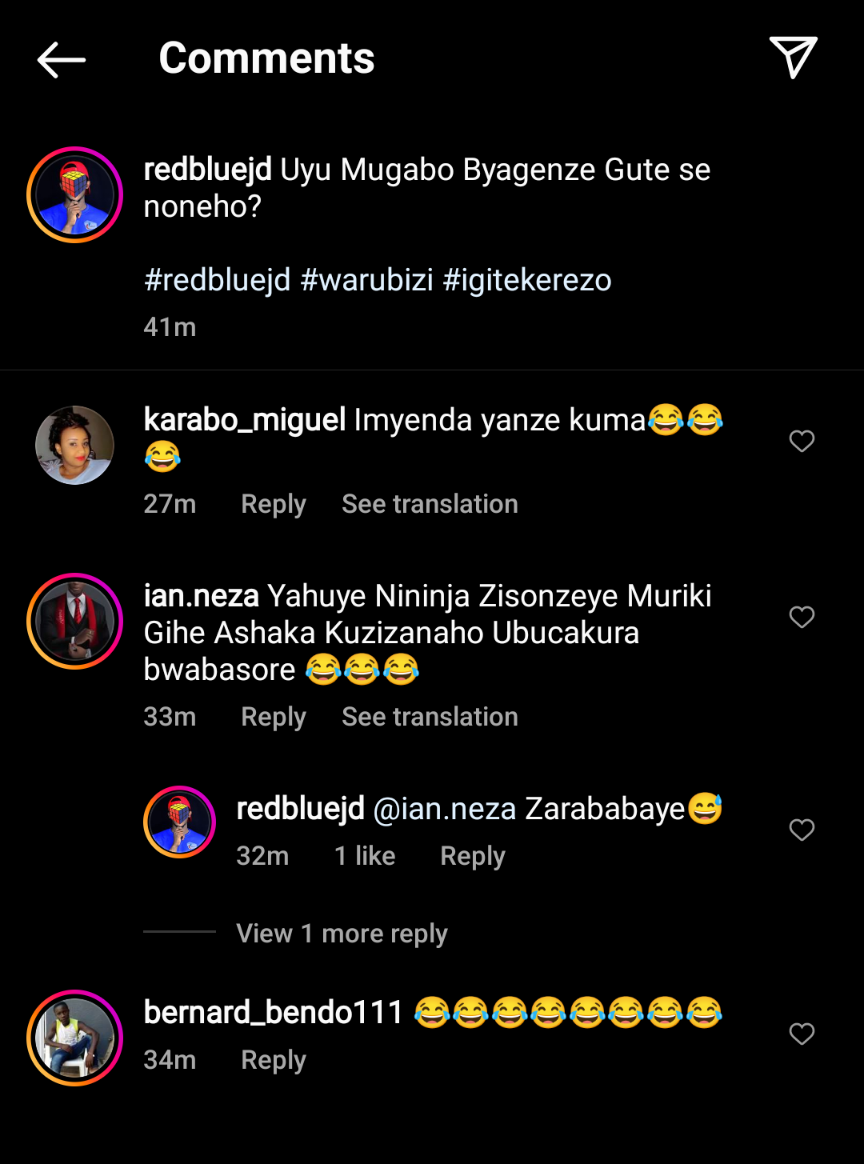Reply to karabo_miguel's comment
Viewport: 864px width, 1164px height.
pyautogui.click(x=273, y=504)
